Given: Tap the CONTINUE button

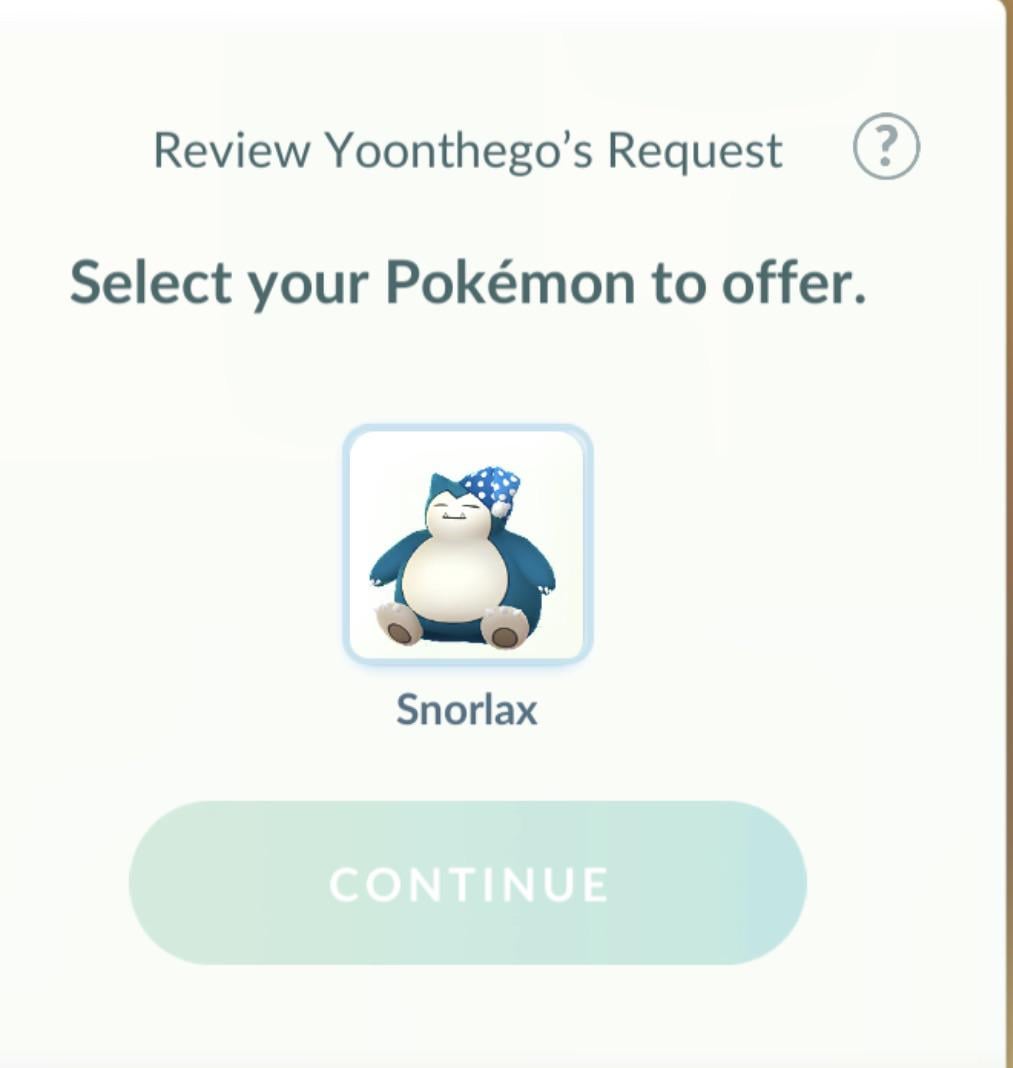Looking at the screenshot, I should point(467,883).
